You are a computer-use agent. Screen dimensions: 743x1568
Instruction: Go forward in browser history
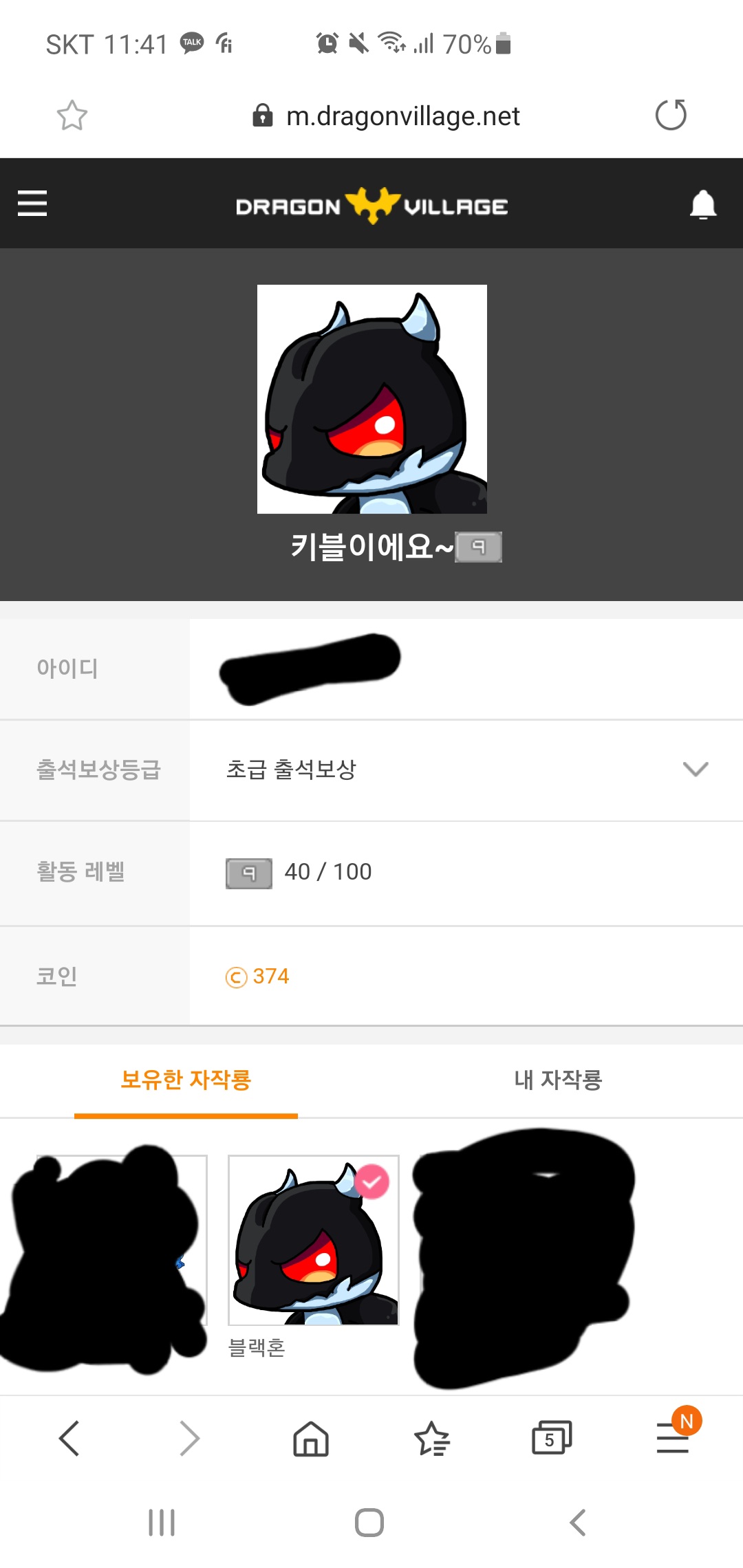tap(189, 1438)
